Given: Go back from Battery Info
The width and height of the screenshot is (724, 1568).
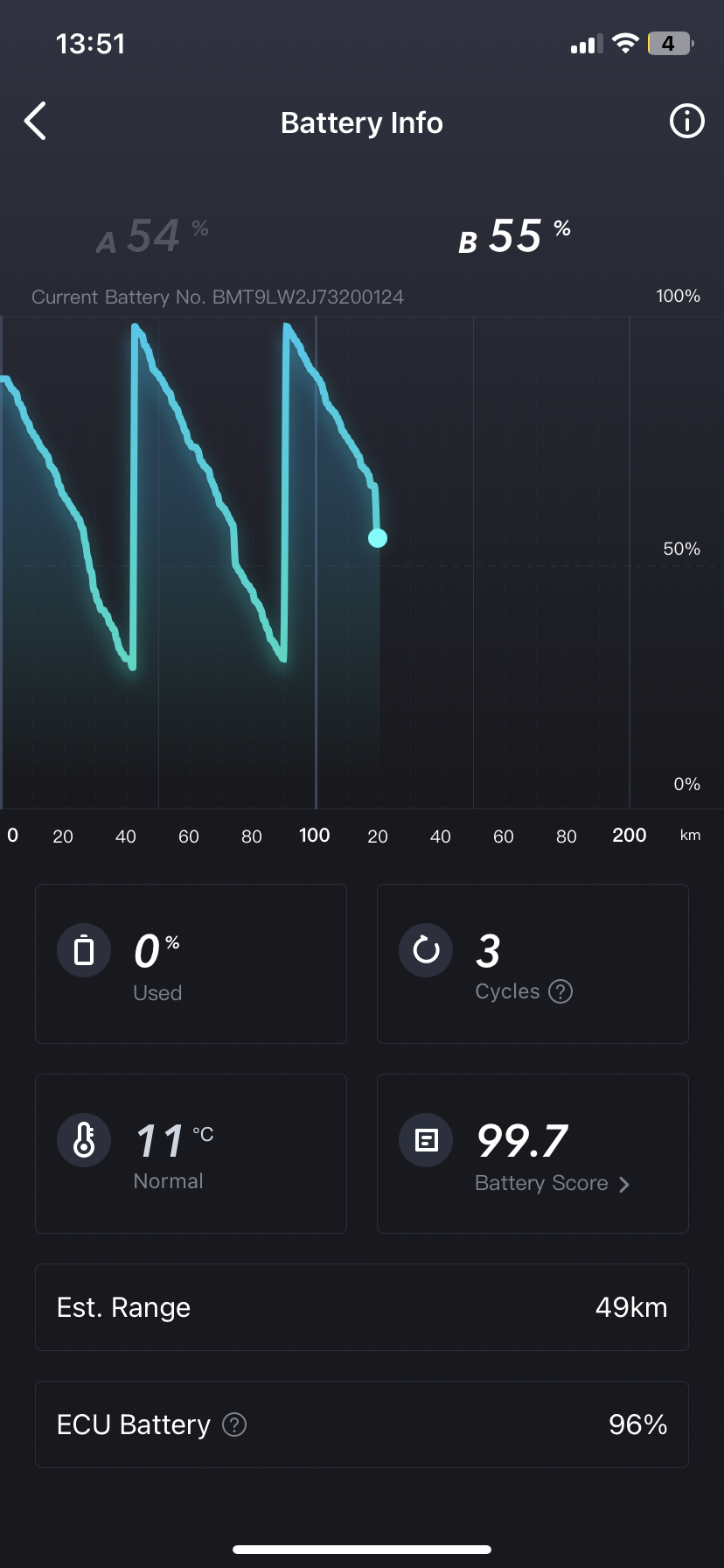Looking at the screenshot, I should tap(35, 122).
